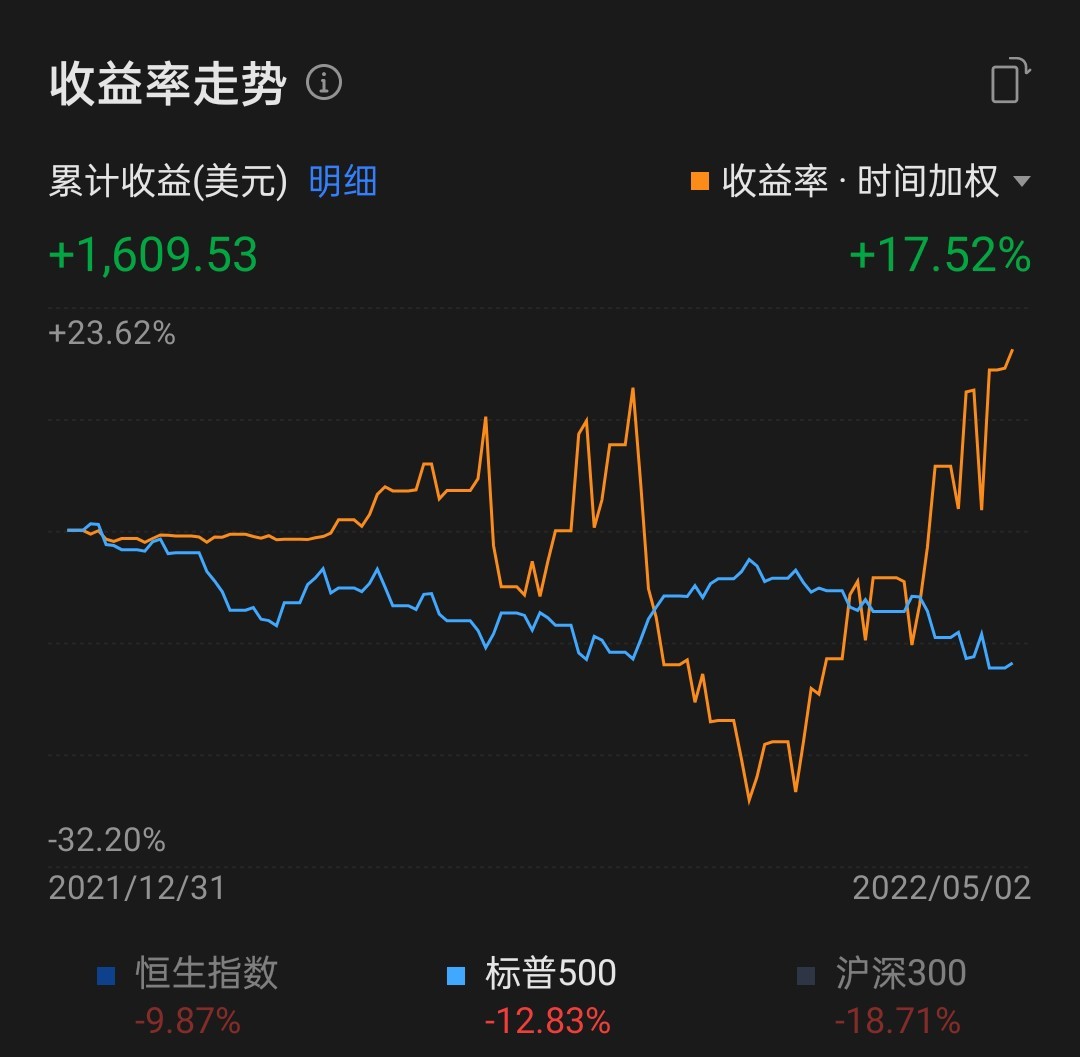Image resolution: width=1080 pixels, height=1057 pixels.
Task: Expand the 收益率·时间加权 dropdown
Action: click(861, 182)
